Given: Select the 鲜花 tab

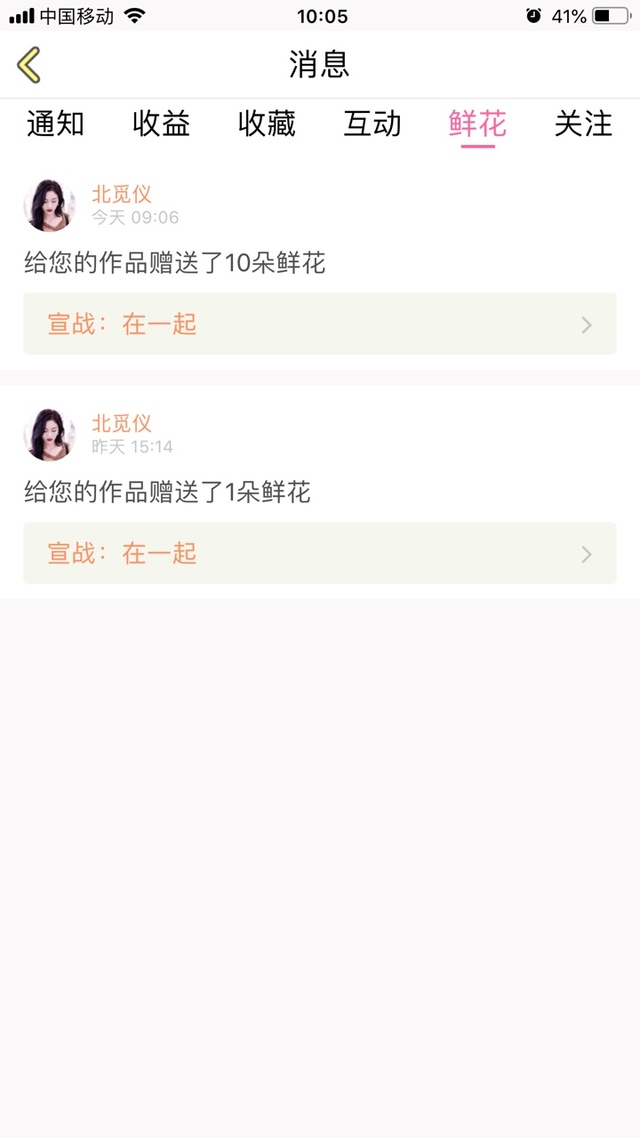Looking at the screenshot, I should coord(478,124).
